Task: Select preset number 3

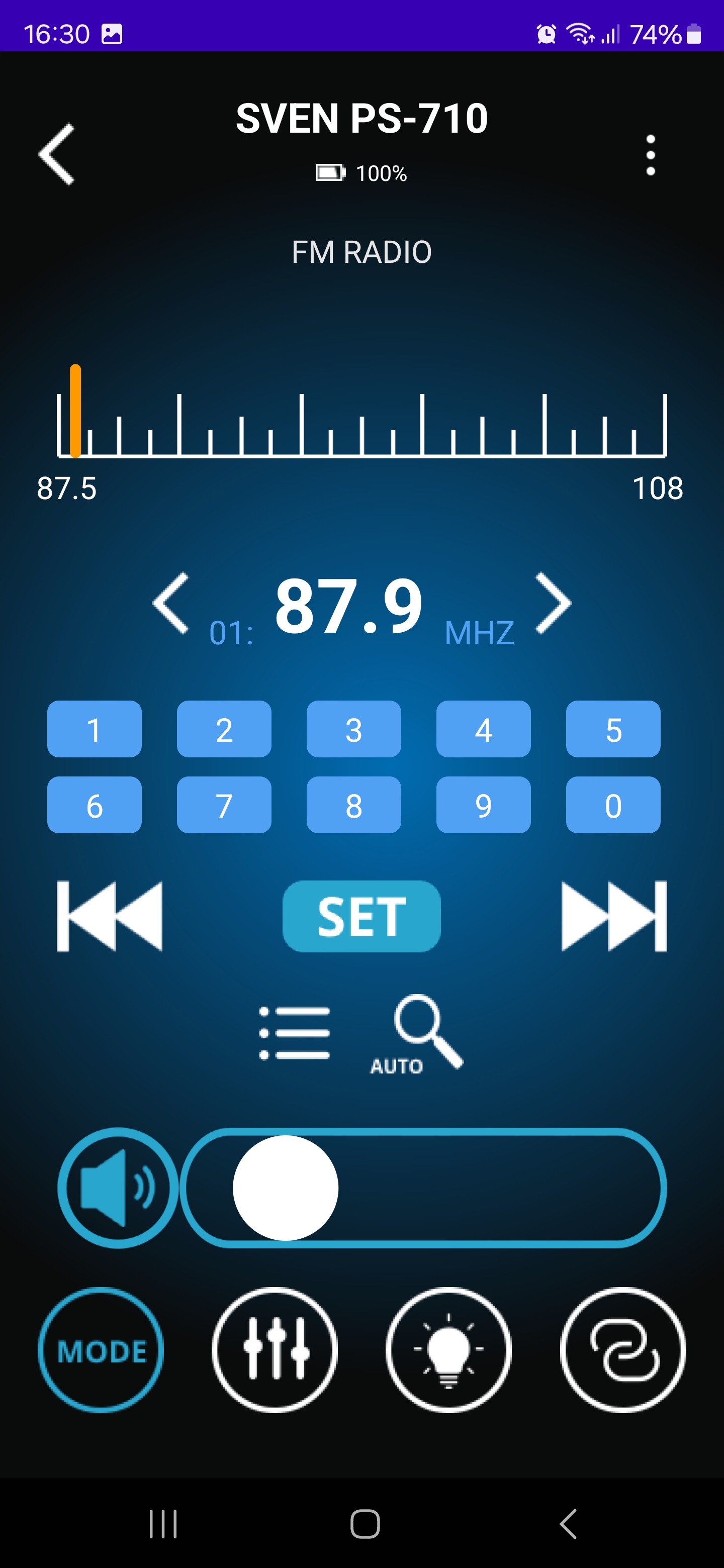Action: (354, 729)
